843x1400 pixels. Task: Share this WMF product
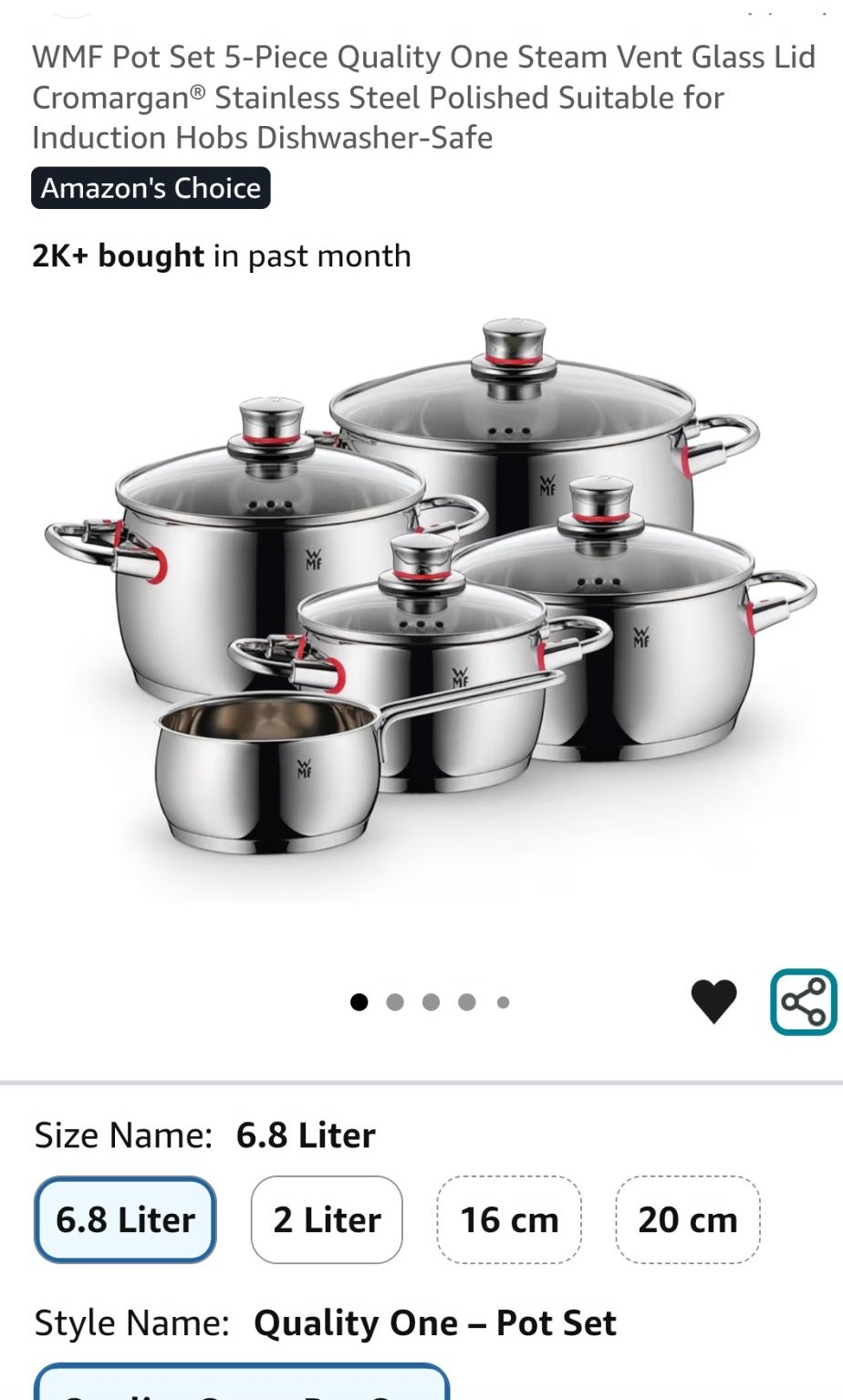coord(803,1001)
